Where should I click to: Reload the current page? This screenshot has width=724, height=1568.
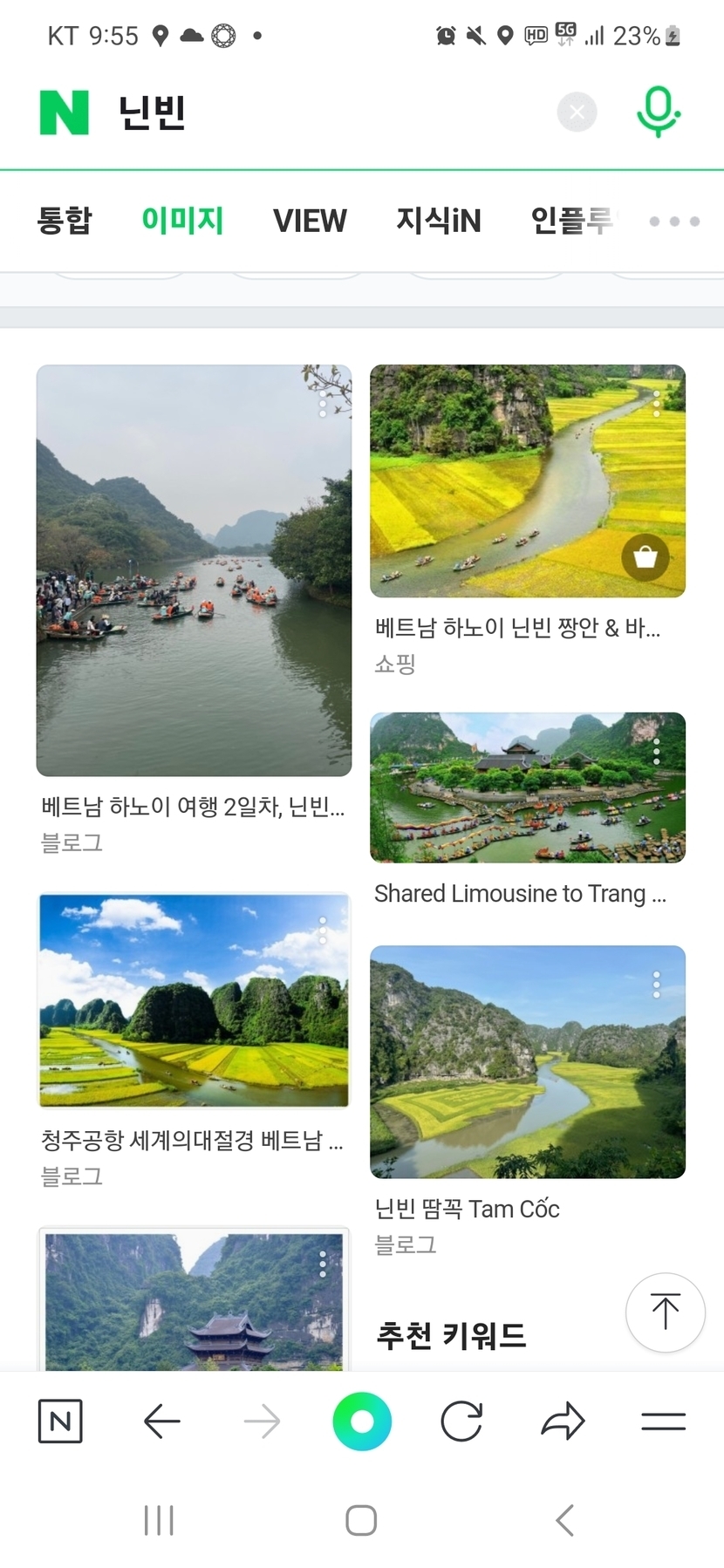coord(461,1421)
